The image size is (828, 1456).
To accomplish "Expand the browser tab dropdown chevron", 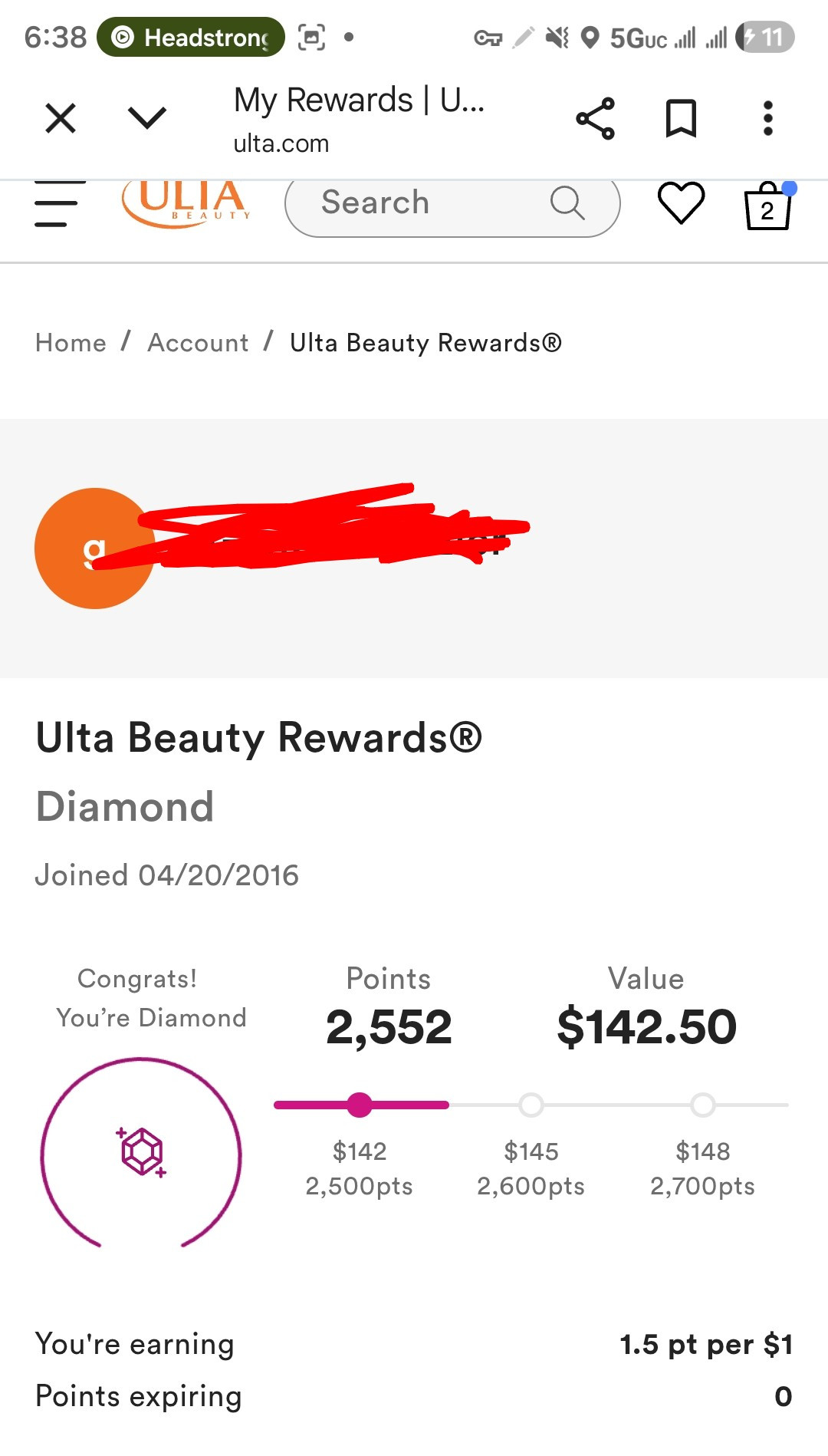I will 146,118.
